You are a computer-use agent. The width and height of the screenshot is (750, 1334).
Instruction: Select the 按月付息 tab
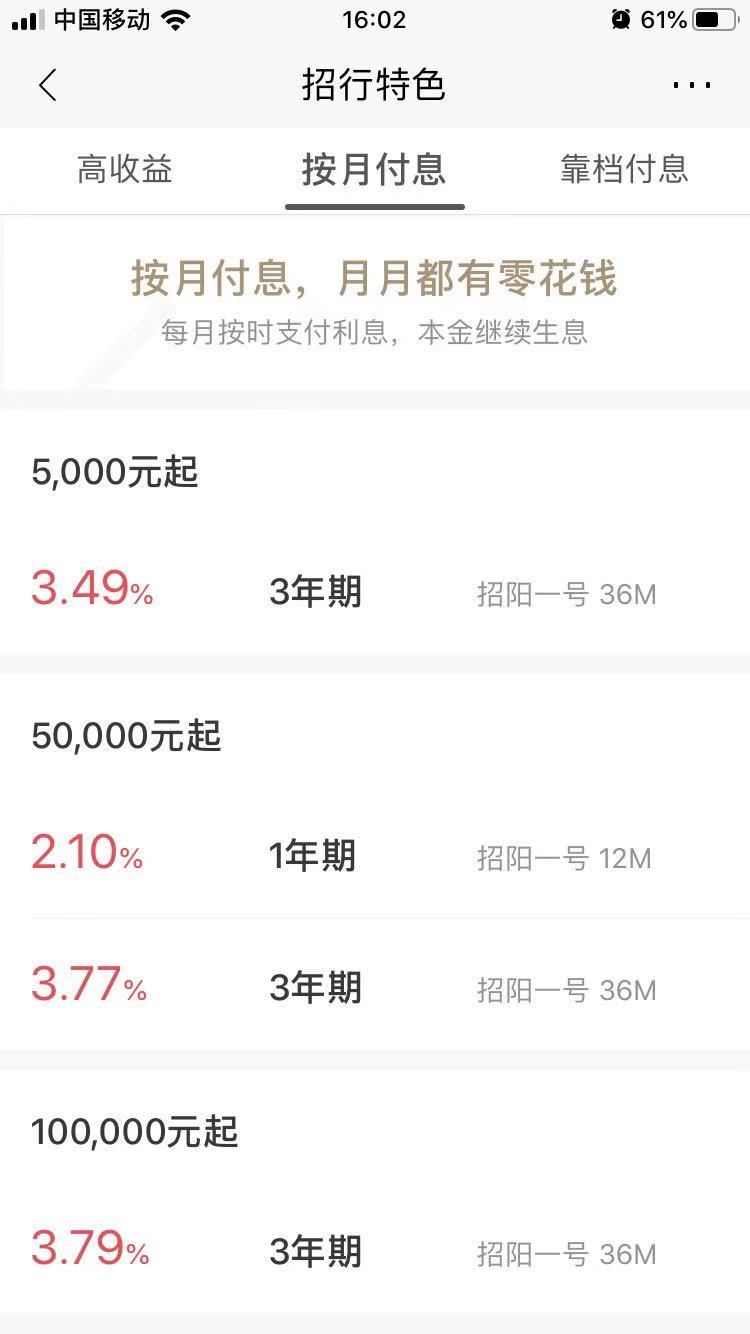(x=374, y=169)
